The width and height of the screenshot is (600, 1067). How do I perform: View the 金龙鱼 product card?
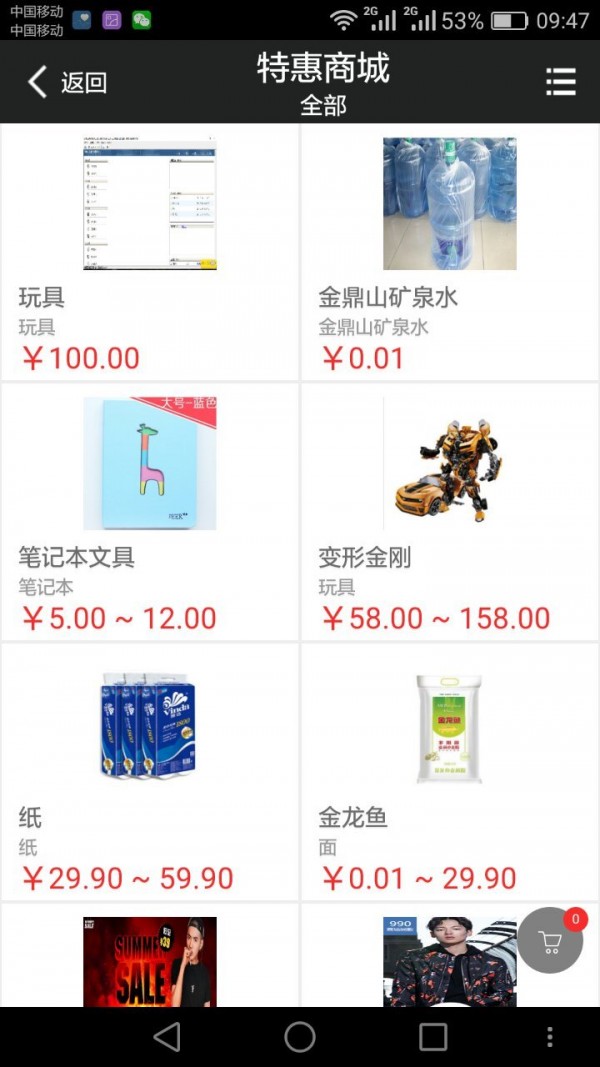click(450, 772)
